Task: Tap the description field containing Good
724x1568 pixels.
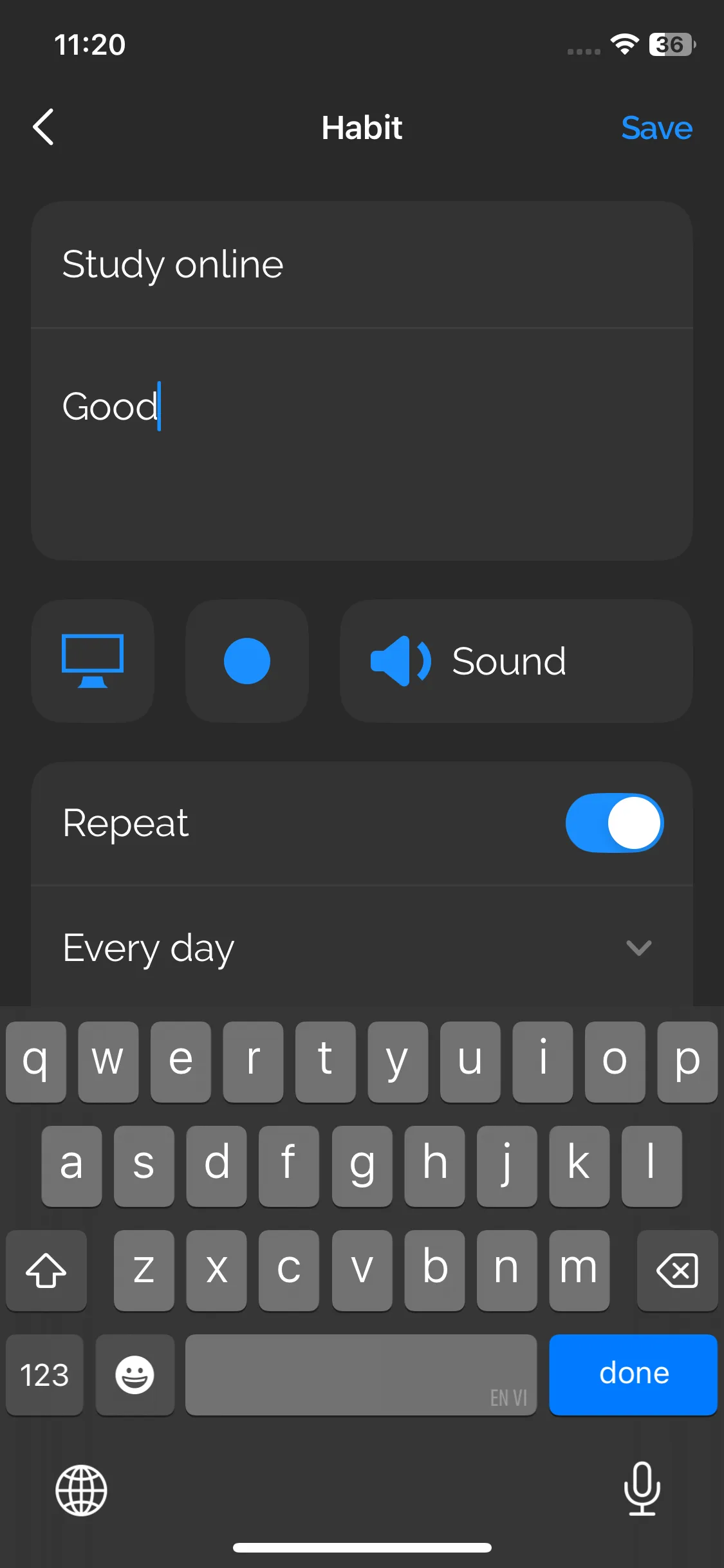Action: tap(362, 444)
